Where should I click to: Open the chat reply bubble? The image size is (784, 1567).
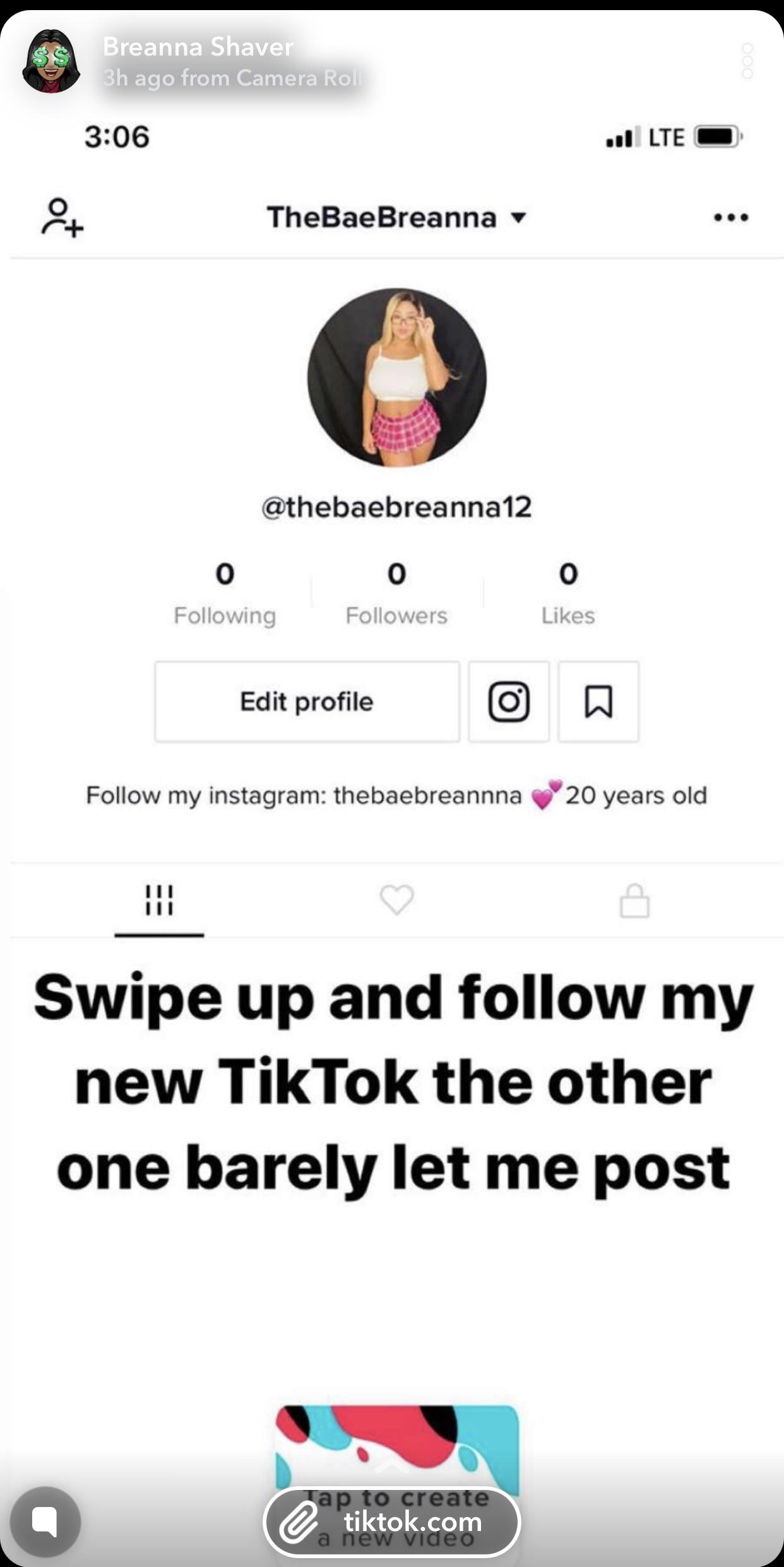(x=45, y=1522)
